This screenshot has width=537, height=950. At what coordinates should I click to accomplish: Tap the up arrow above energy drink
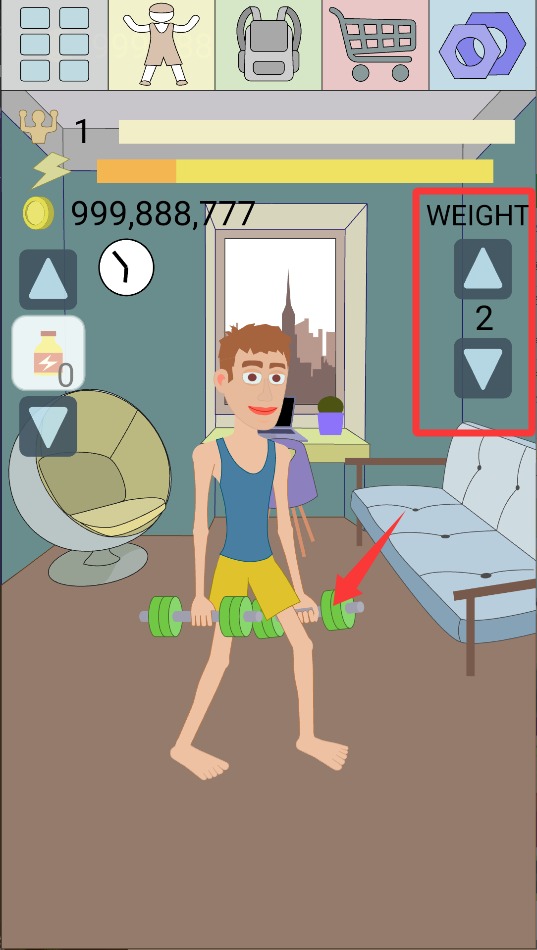48,279
